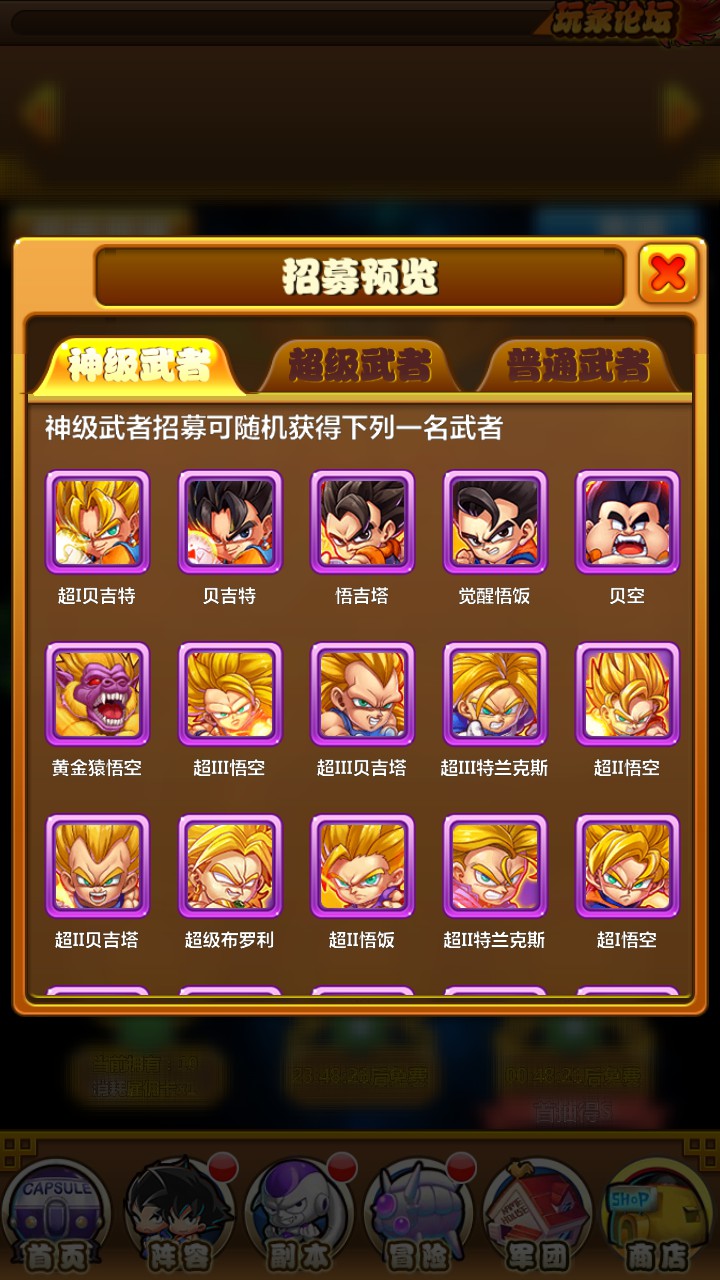Switch to the 普通武者 tab

click(578, 366)
